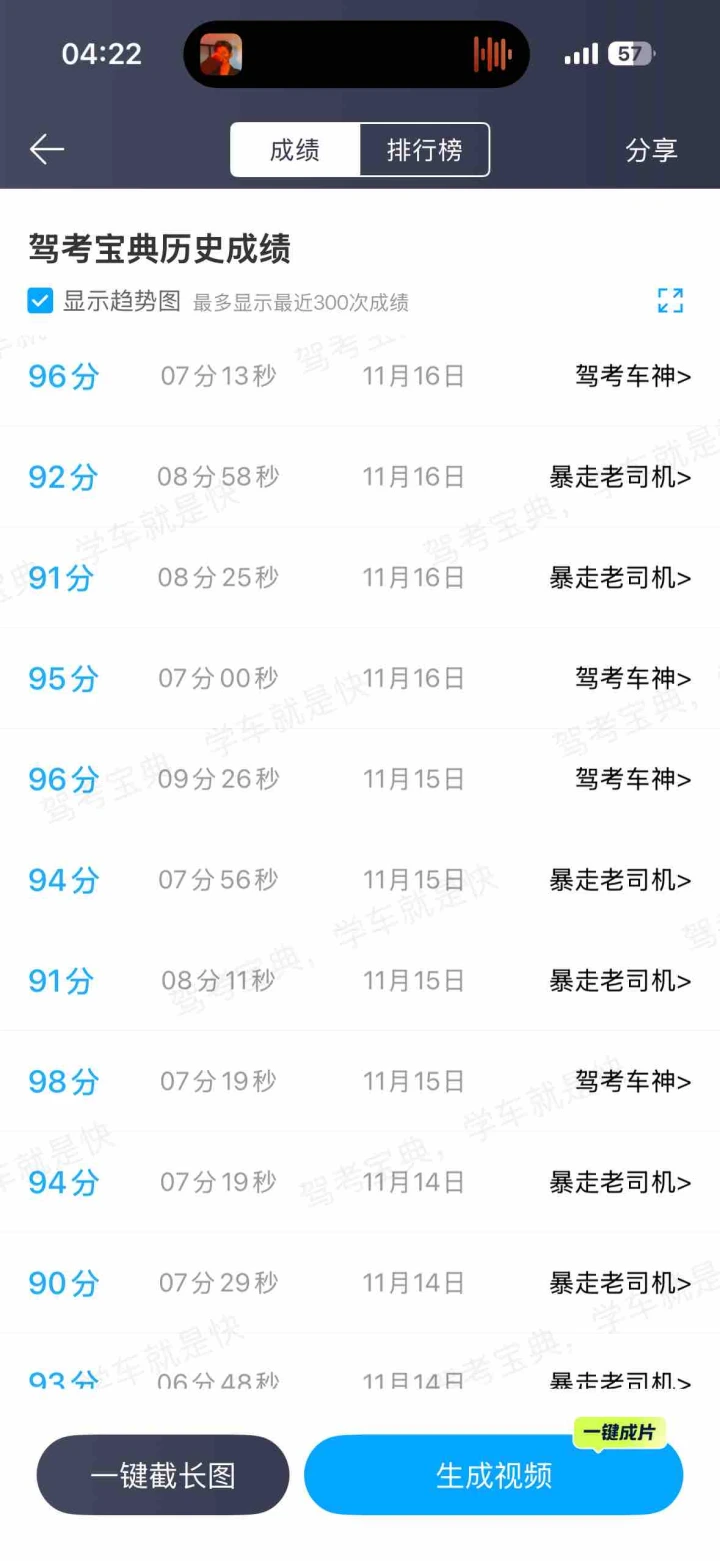The image size is (720, 1561).
Task: Open the 96分 07分13秒 score record
Action: click(x=360, y=377)
